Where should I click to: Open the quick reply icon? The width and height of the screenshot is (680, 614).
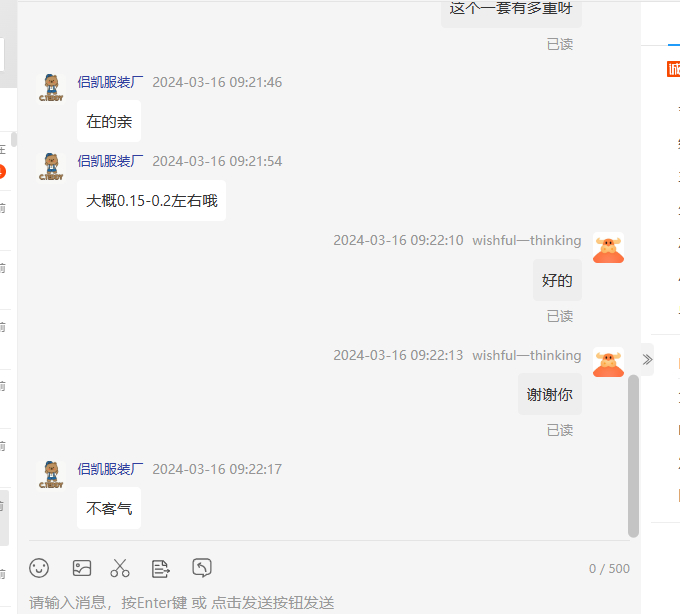point(202,568)
